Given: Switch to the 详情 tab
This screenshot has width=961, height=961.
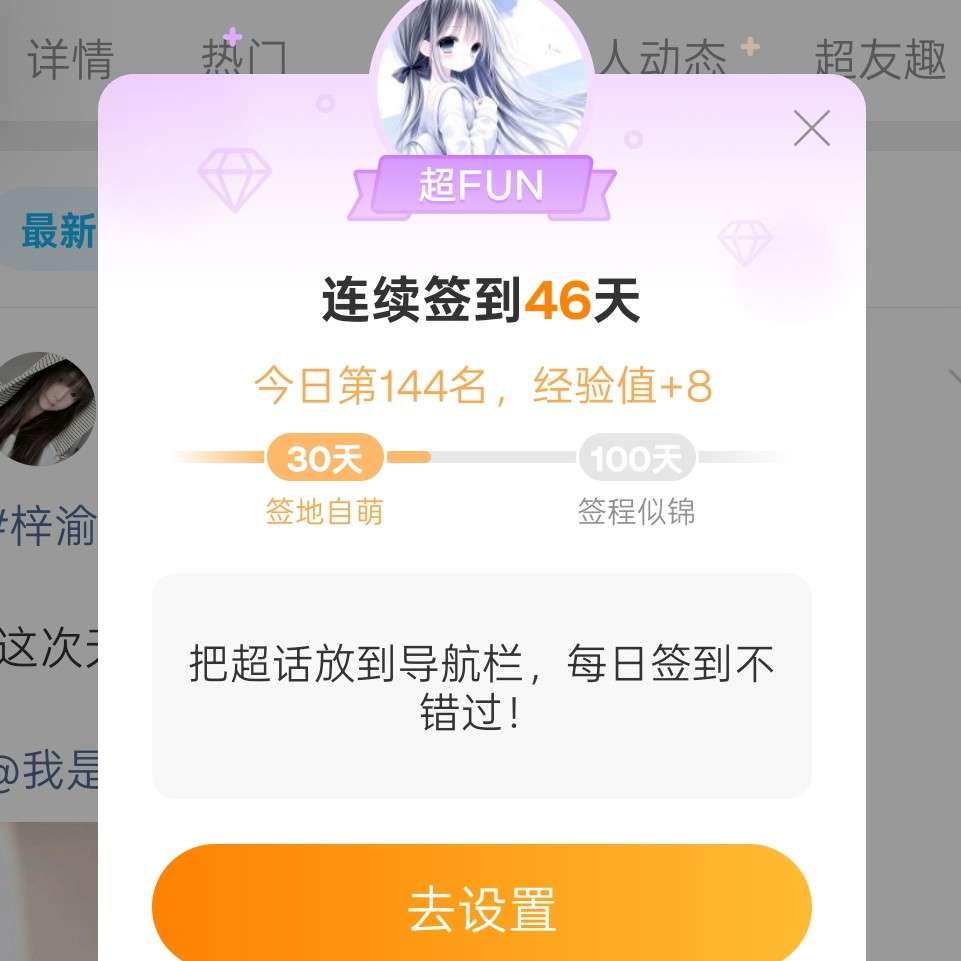Looking at the screenshot, I should point(70,59).
